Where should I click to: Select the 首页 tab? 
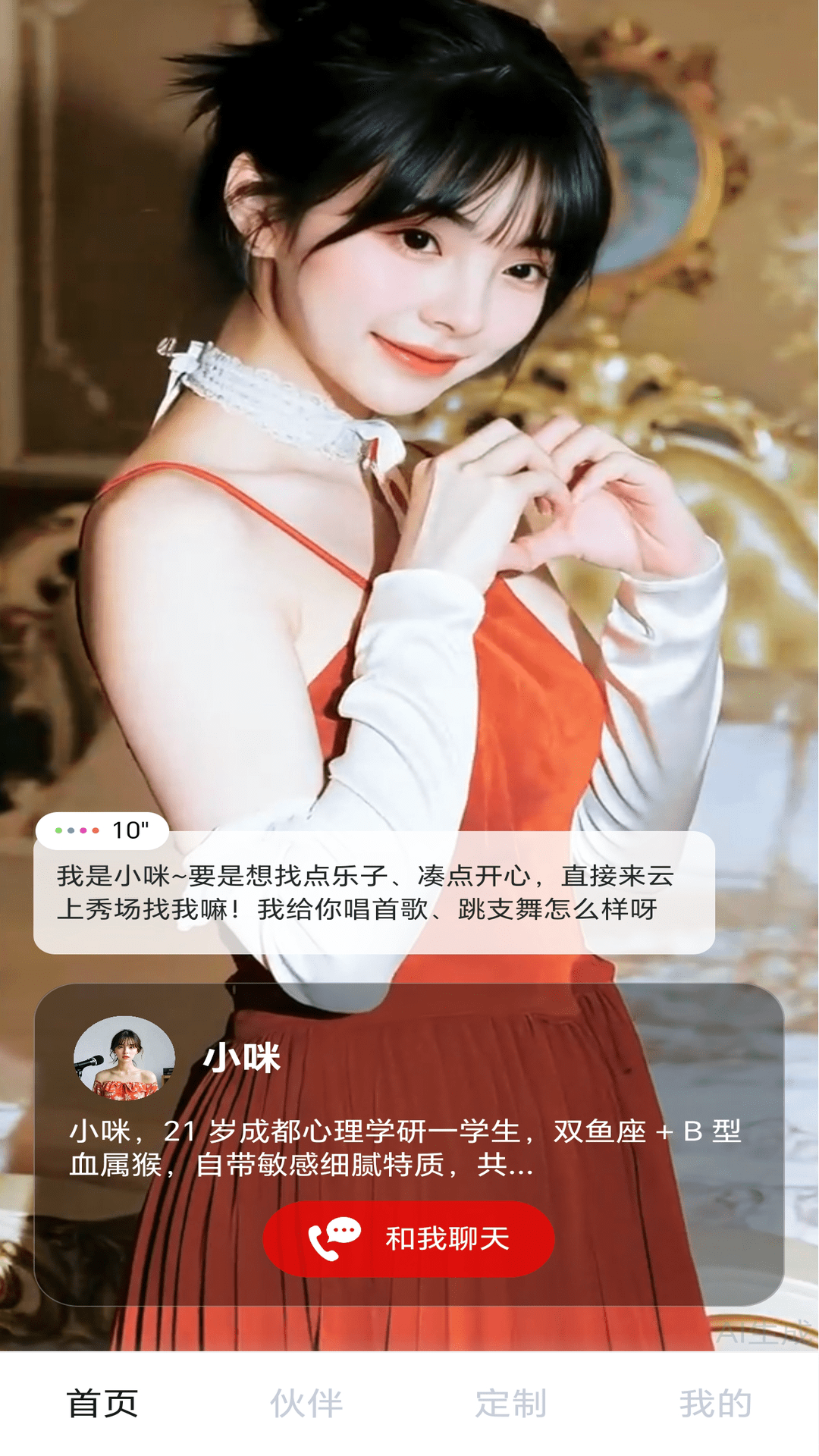pos(102,1404)
